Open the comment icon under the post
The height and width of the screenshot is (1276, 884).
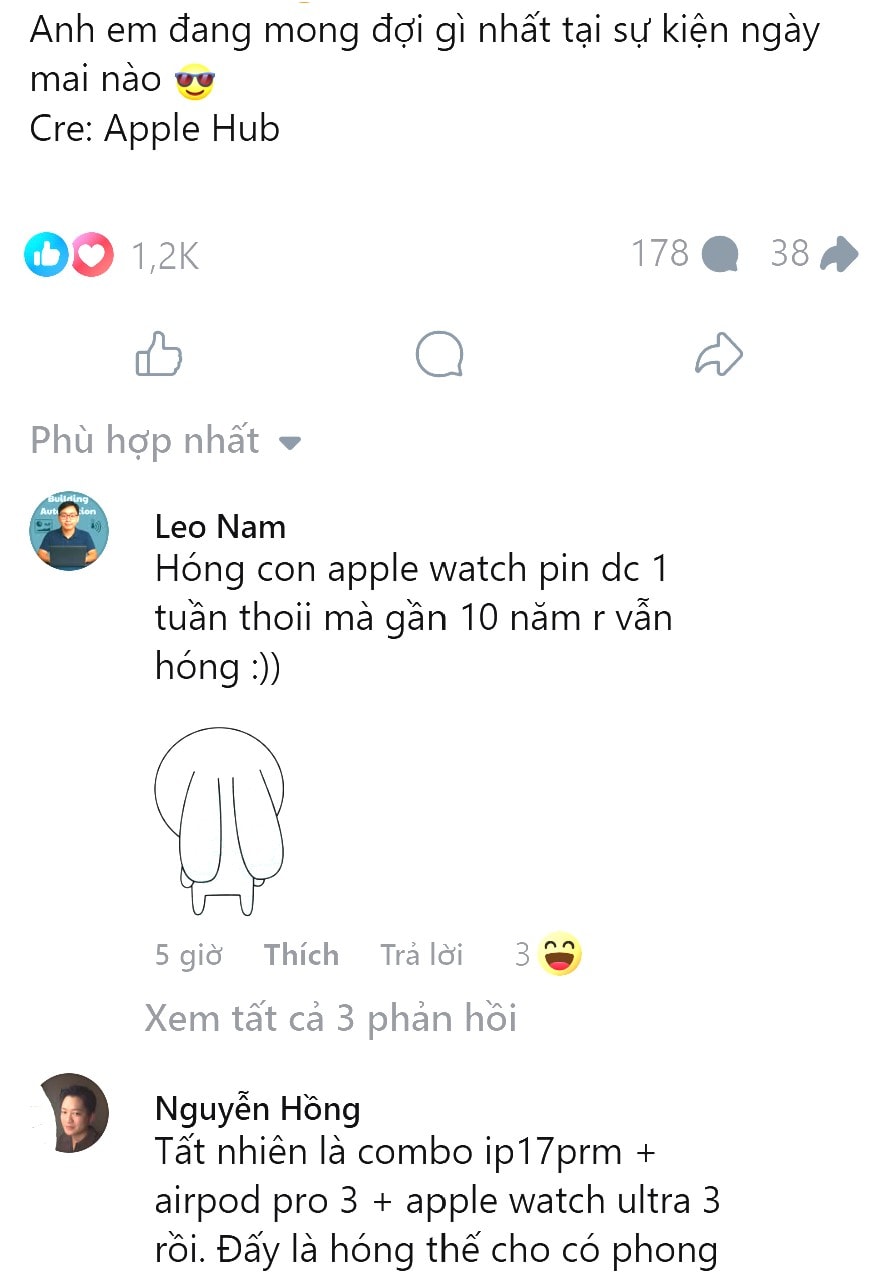coord(439,354)
